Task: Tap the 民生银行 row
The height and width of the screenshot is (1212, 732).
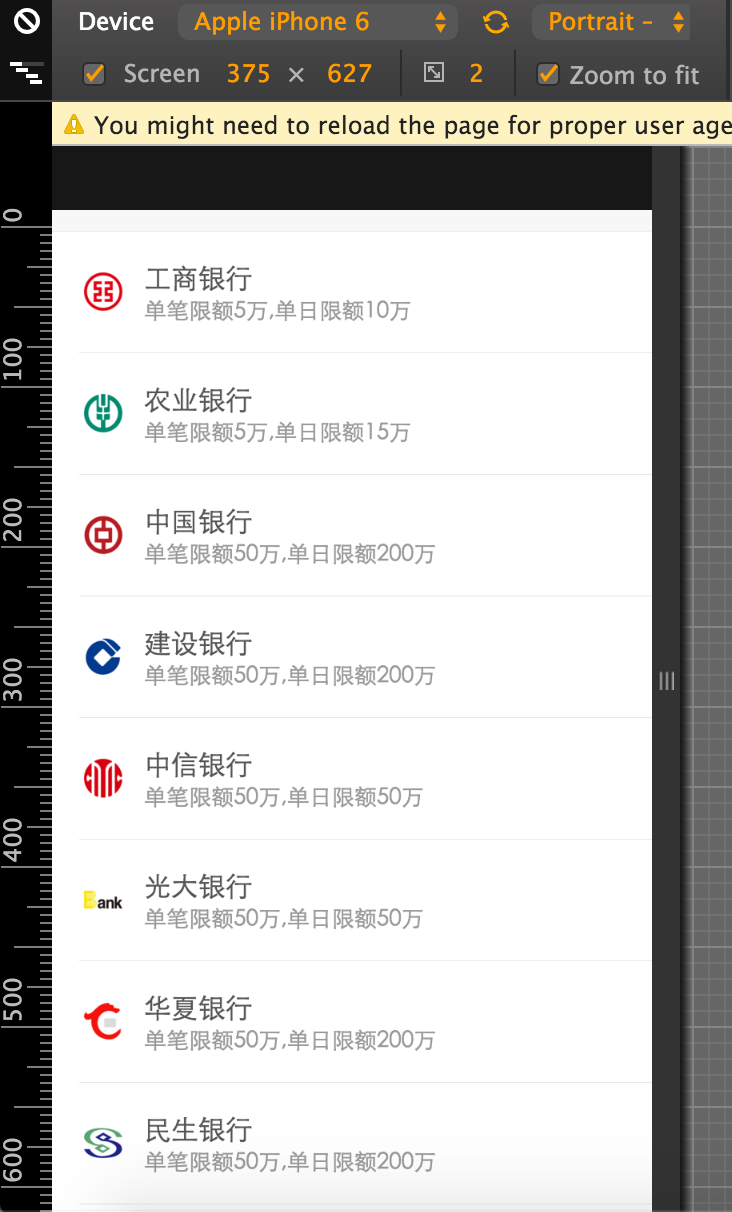Action: (x=352, y=1144)
